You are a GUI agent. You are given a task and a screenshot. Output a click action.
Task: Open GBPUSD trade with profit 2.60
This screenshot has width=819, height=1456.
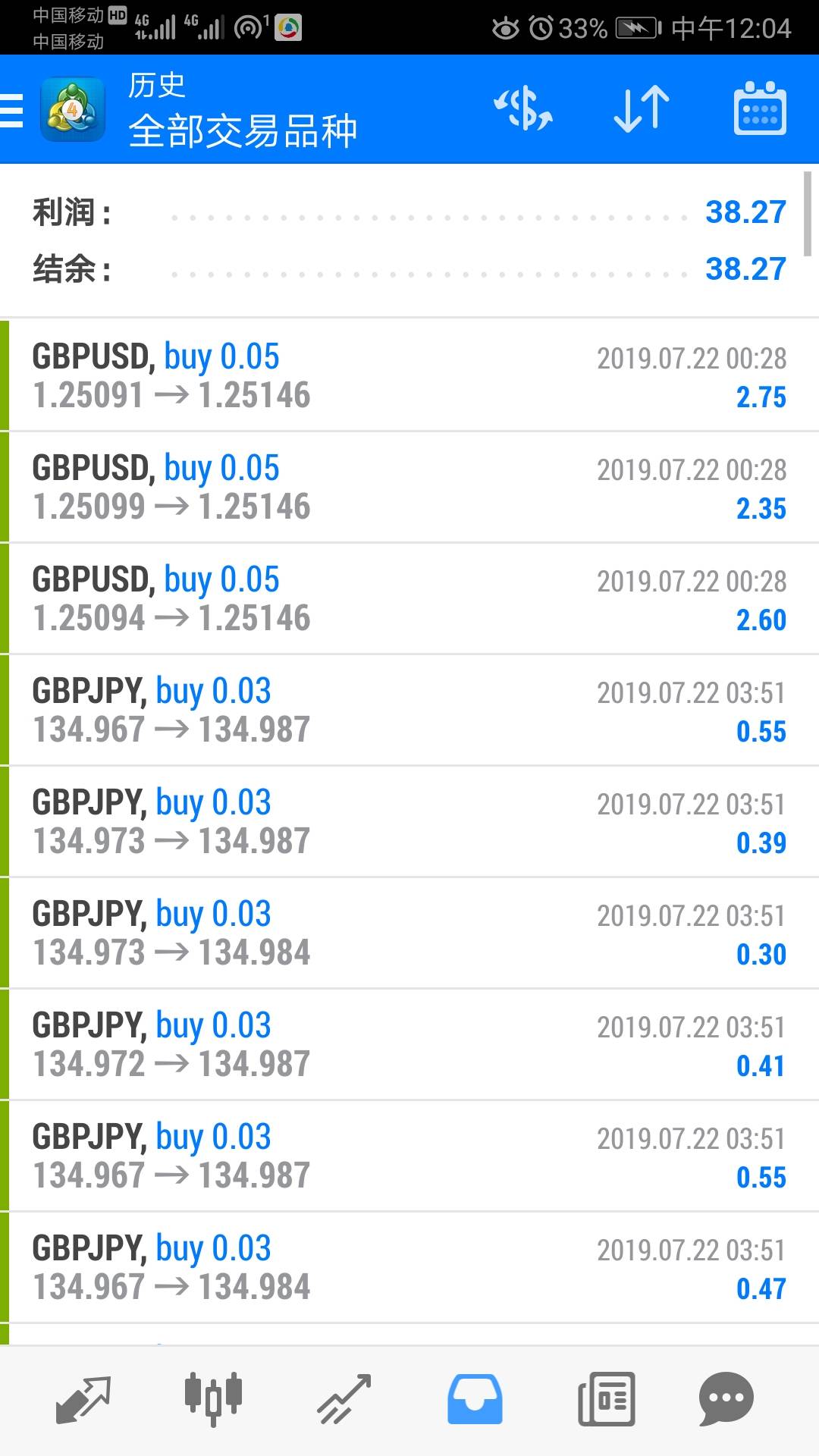[409, 599]
